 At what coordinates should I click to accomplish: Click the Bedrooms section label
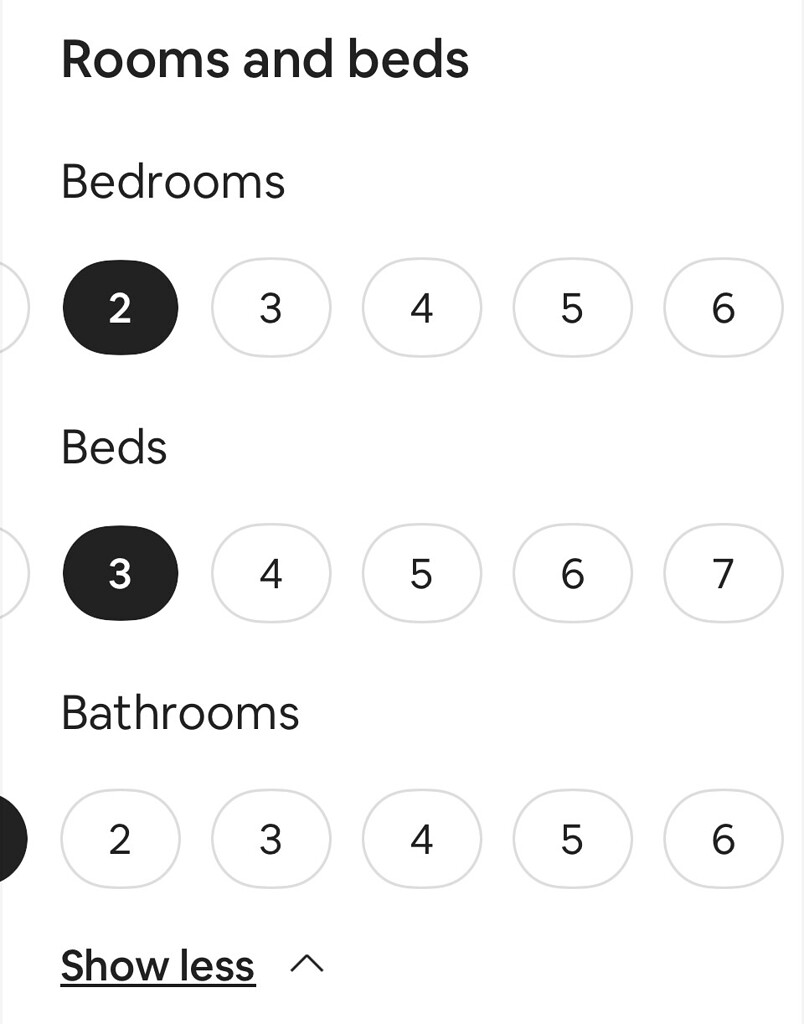pyautogui.click(x=173, y=181)
